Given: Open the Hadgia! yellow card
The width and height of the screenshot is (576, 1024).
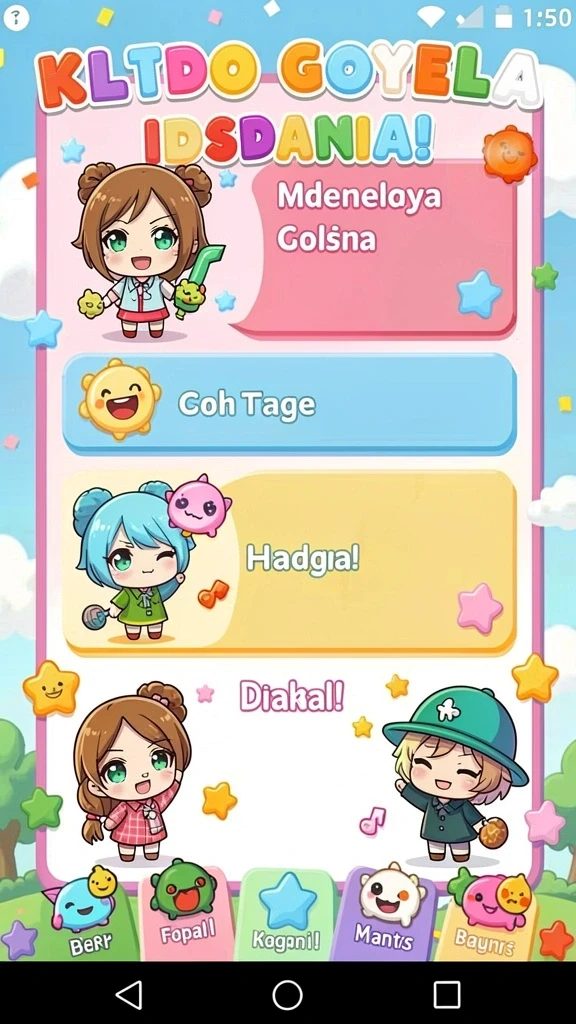Looking at the screenshot, I should [x=289, y=562].
